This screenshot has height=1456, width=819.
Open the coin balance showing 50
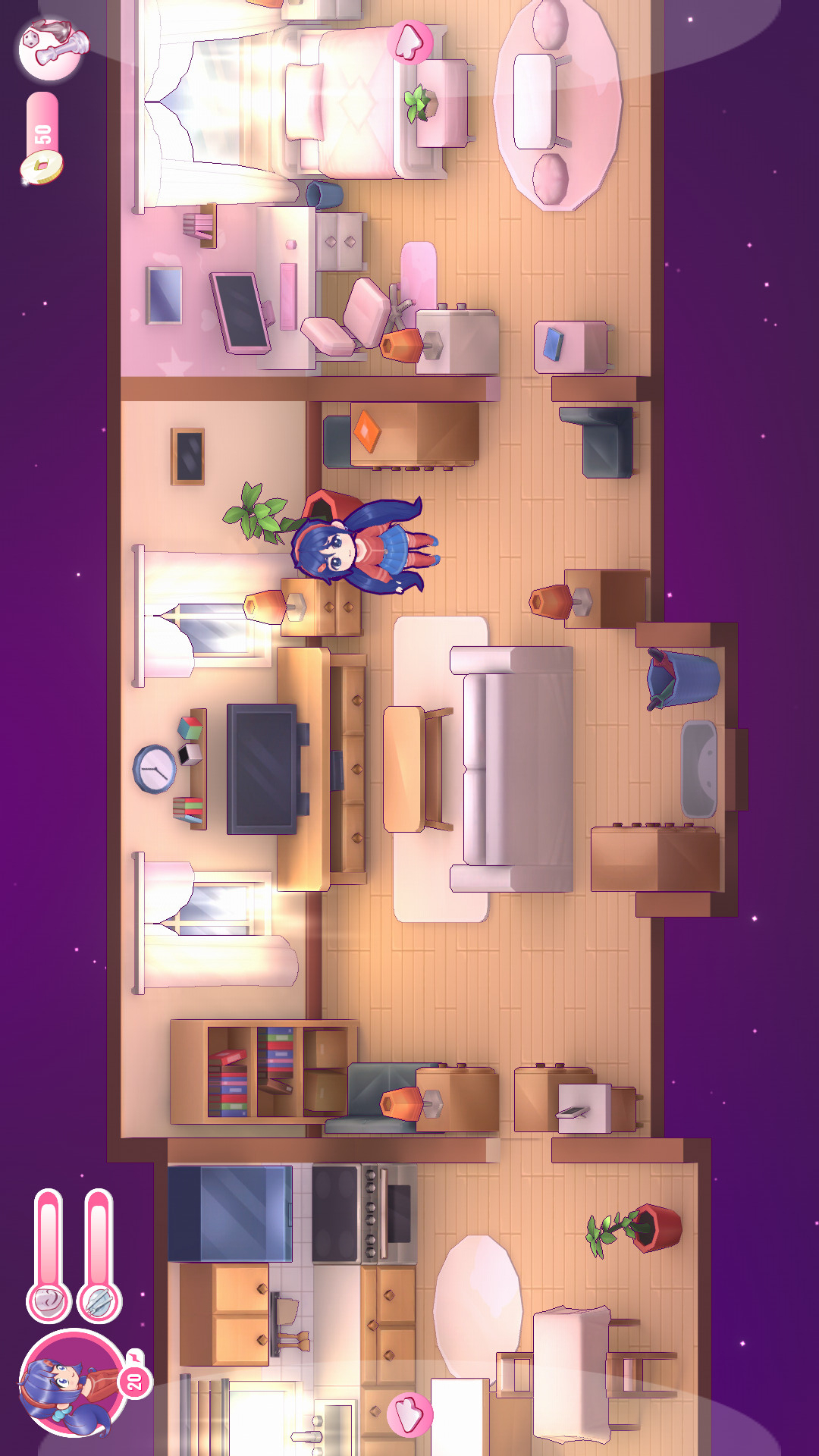pyautogui.click(x=42, y=140)
